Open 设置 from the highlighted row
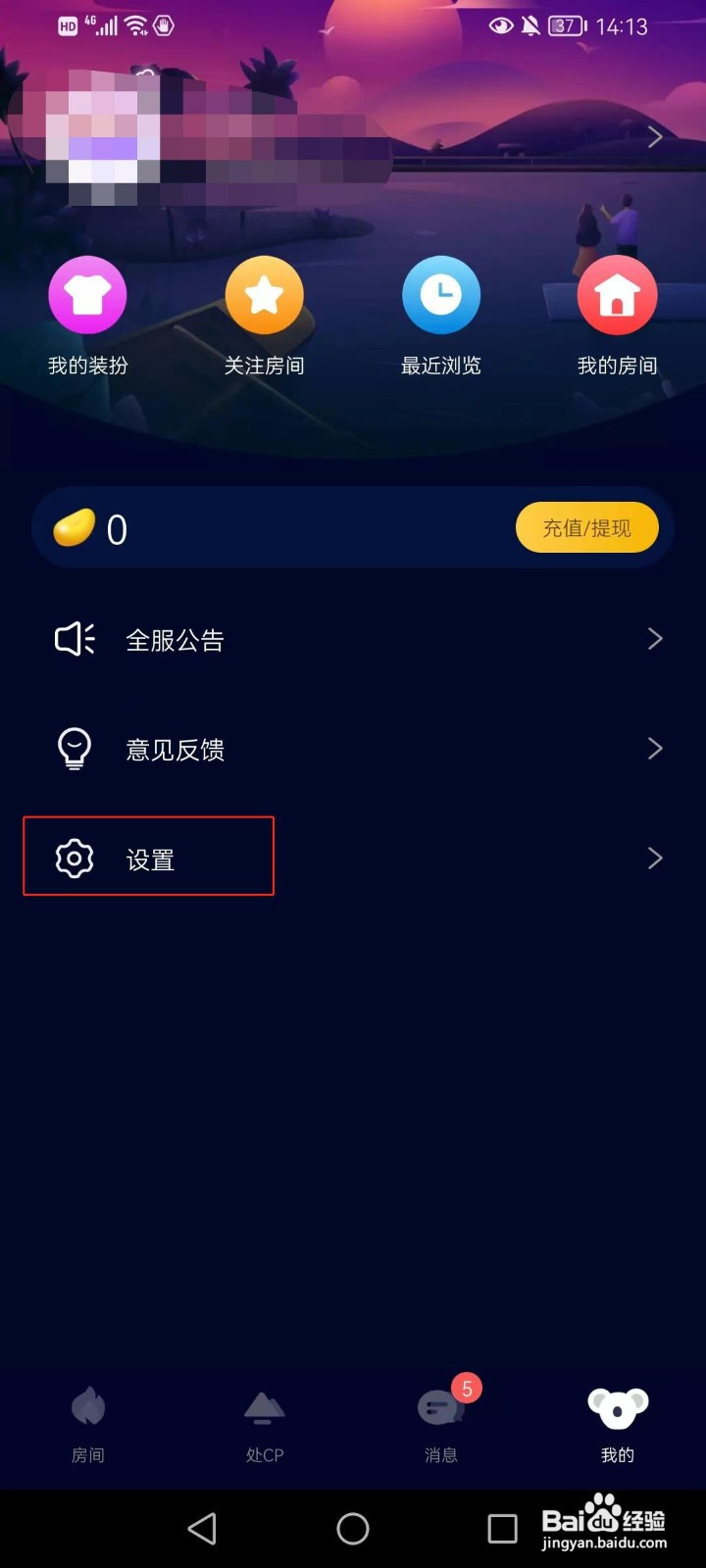The width and height of the screenshot is (706, 1568). point(148,857)
